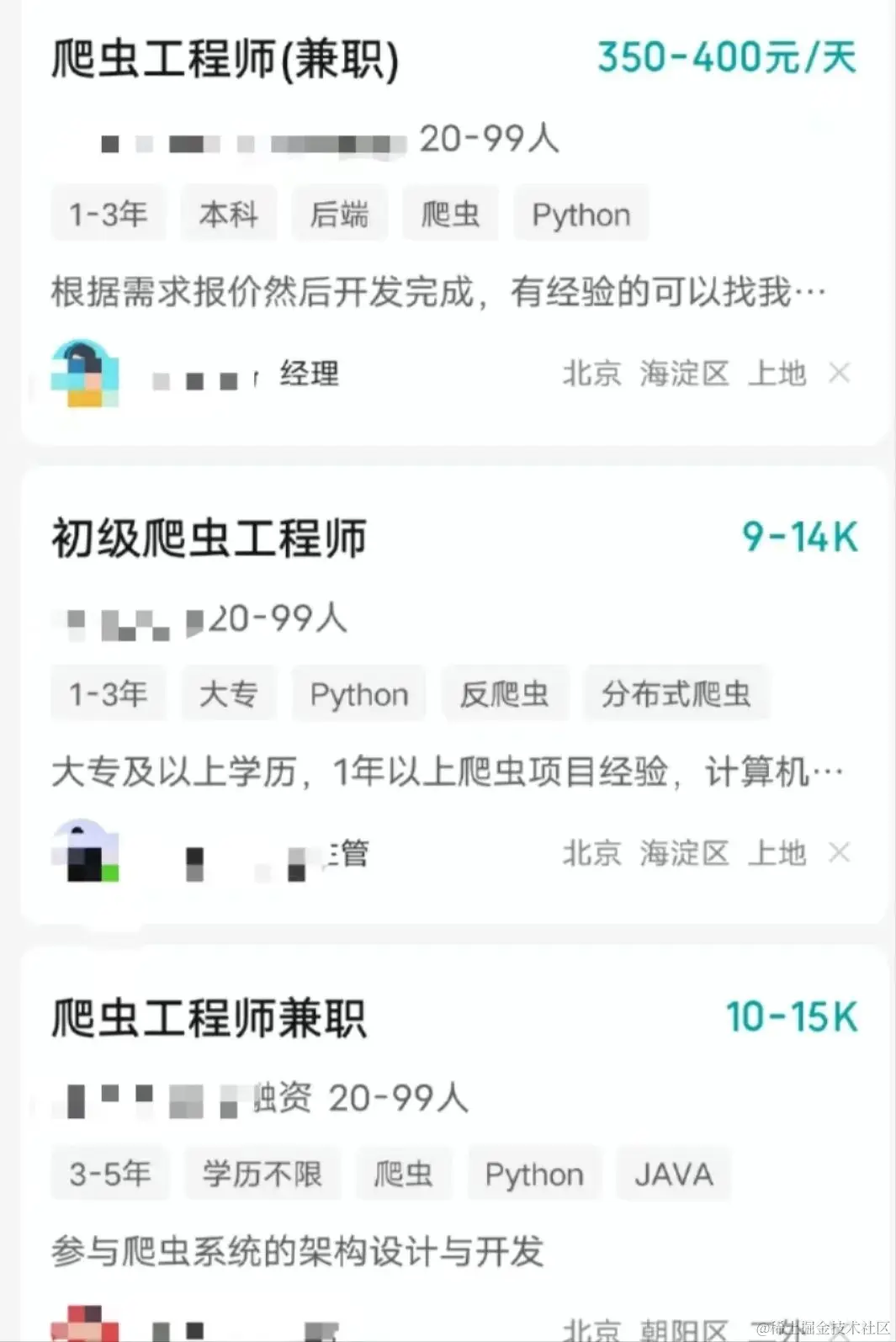Dismiss the 初级爬虫工程师 job card
896x1342 pixels.
[x=840, y=852]
